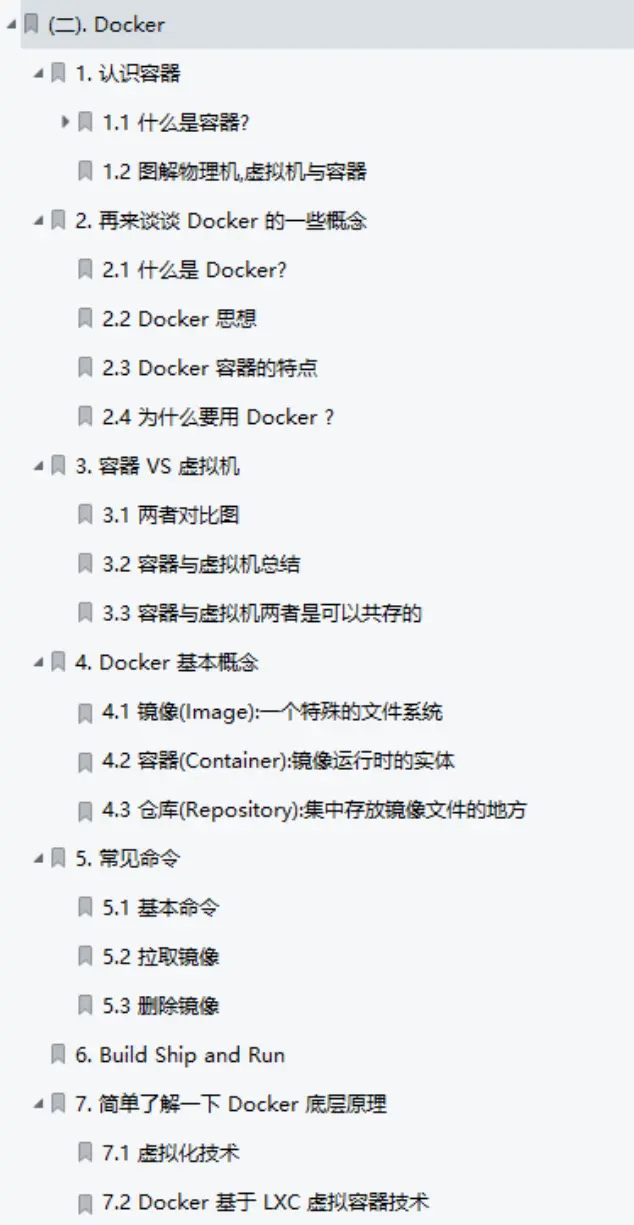Collapse the 1. 认识容器 section
The width and height of the screenshot is (634, 1225).
[37, 74]
